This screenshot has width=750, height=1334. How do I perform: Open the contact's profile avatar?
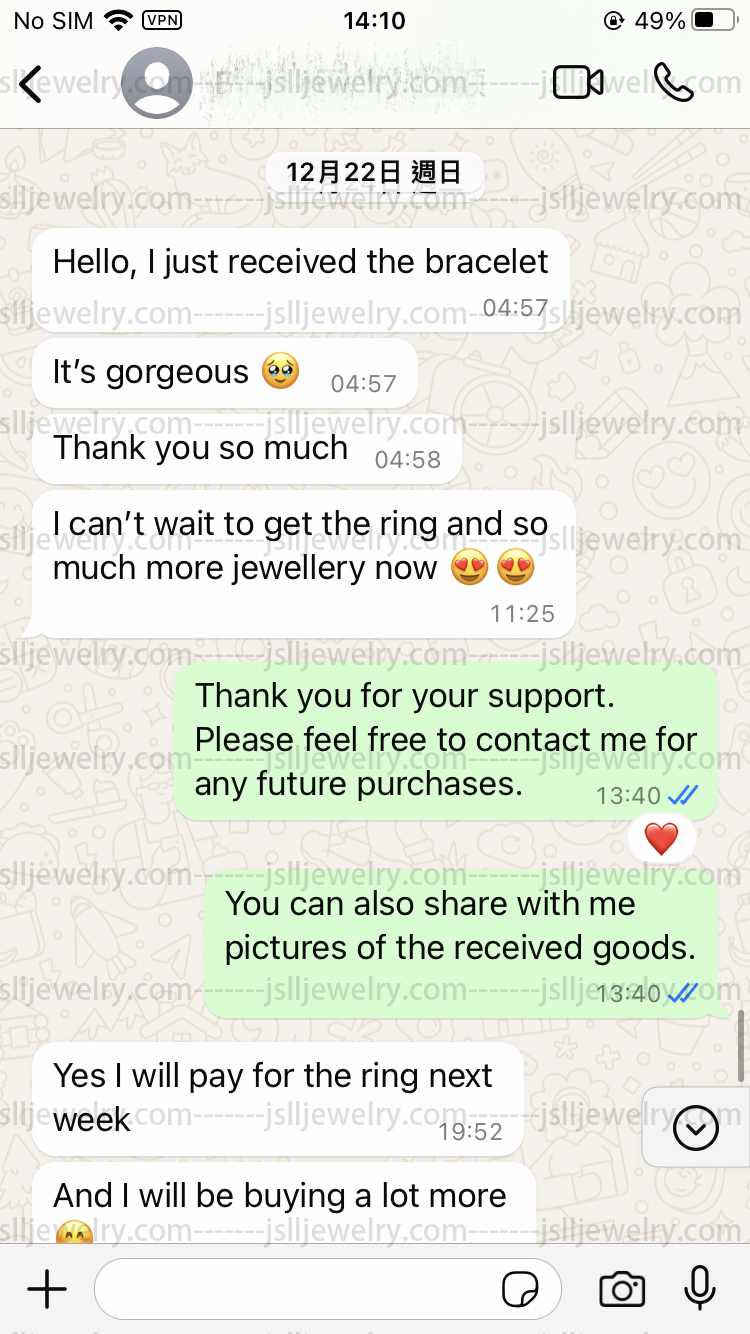tap(156, 83)
